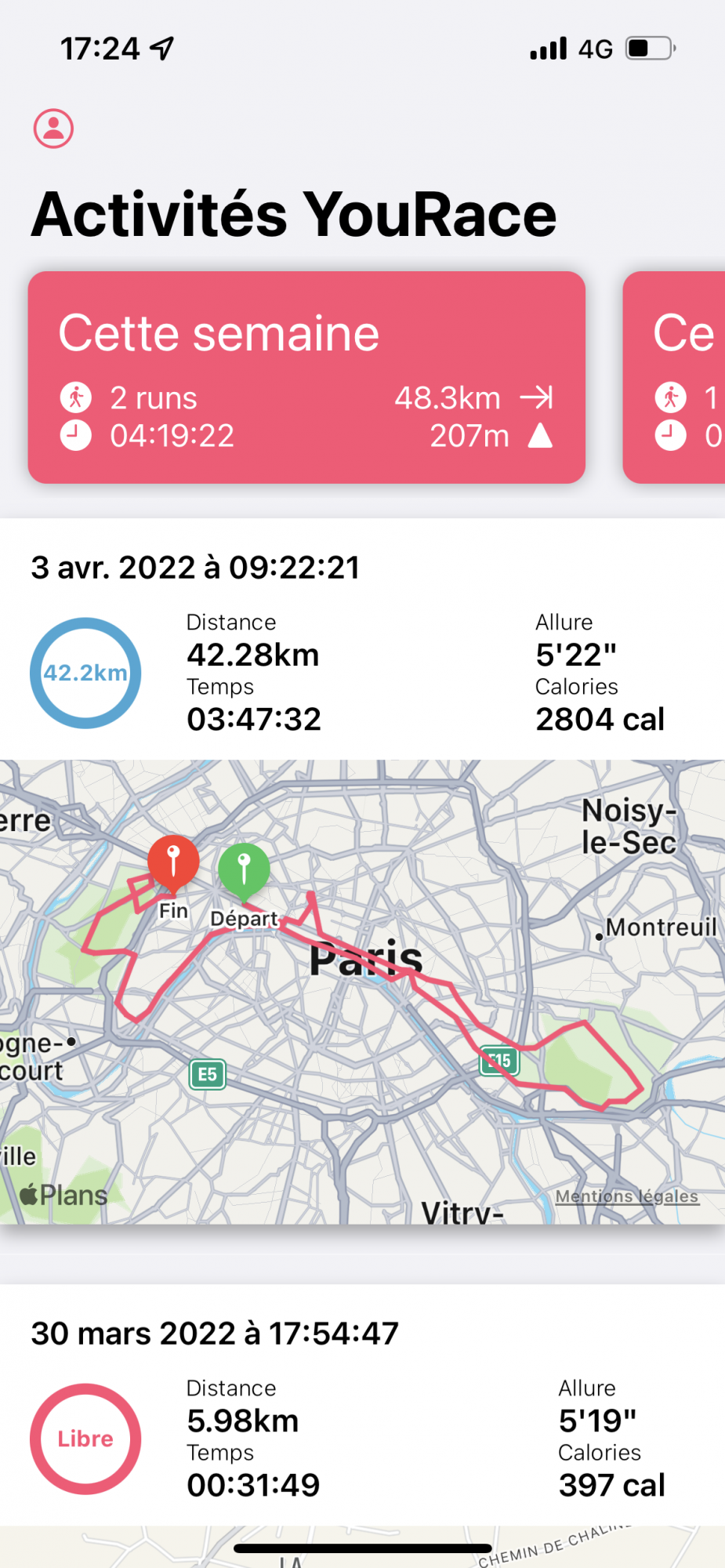Screen dimensions: 725x1568
Task: Open the profile icon
Action: tap(53, 129)
